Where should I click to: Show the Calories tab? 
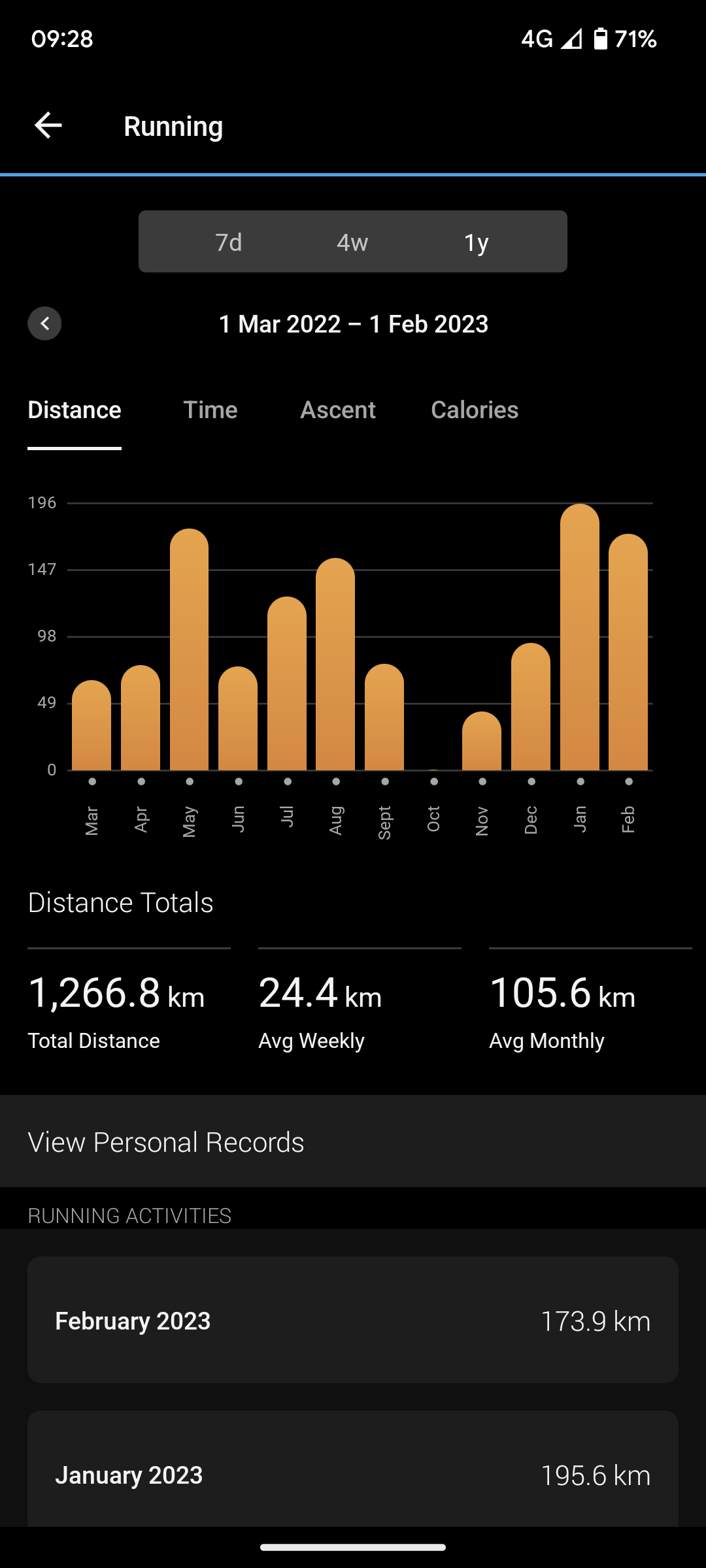pos(475,410)
